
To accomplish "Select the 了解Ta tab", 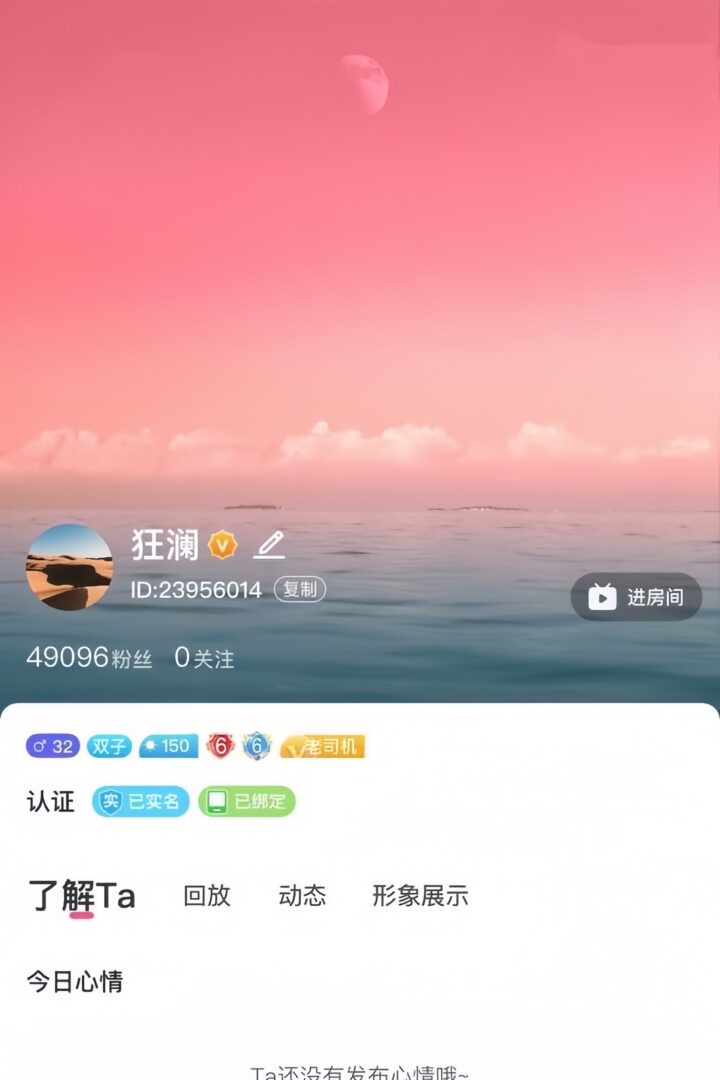I will tap(81, 895).
